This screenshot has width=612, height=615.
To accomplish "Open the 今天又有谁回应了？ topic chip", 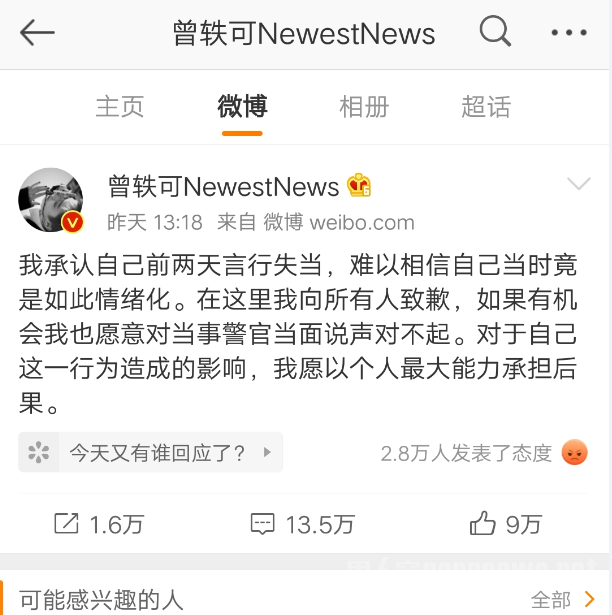I will pos(151,453).
